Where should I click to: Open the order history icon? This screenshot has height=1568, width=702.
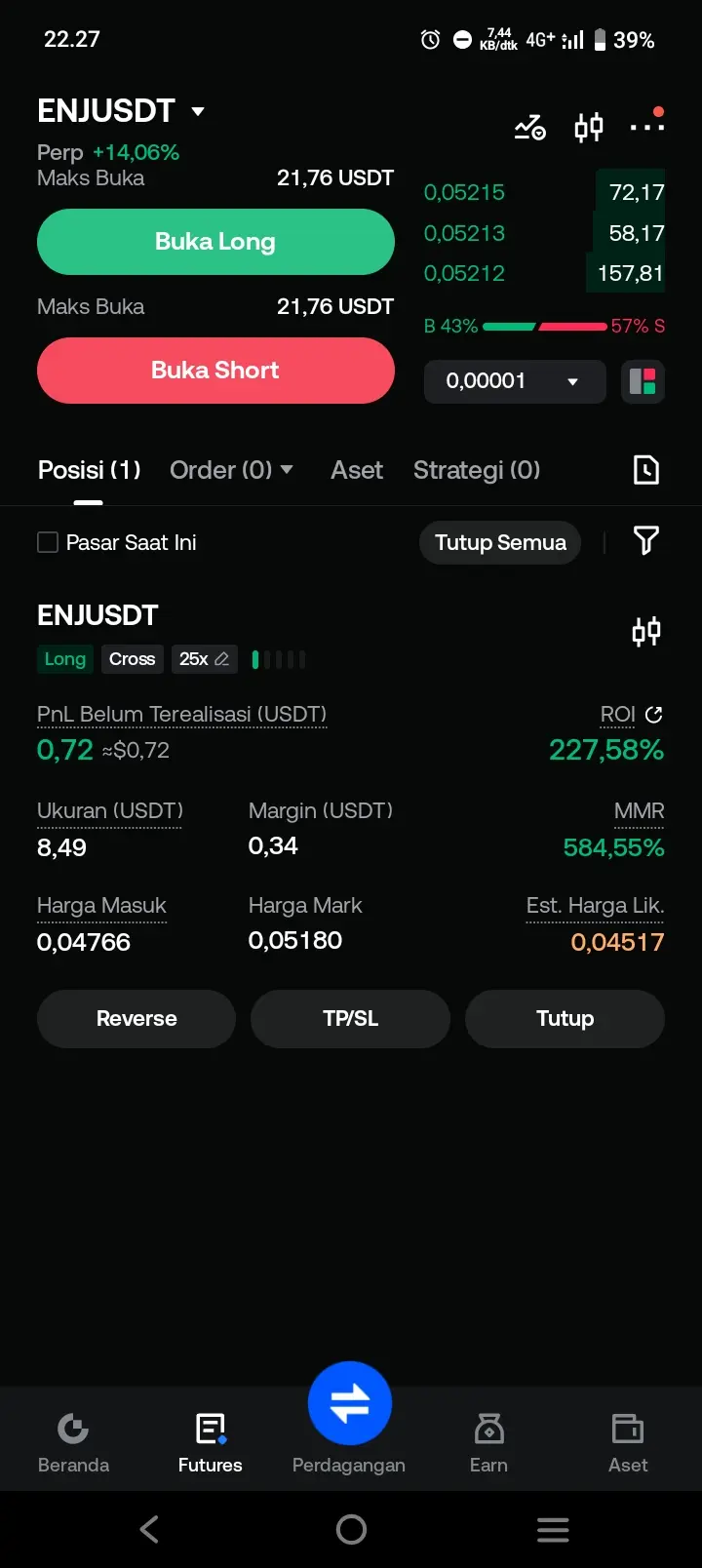[646, 470]
